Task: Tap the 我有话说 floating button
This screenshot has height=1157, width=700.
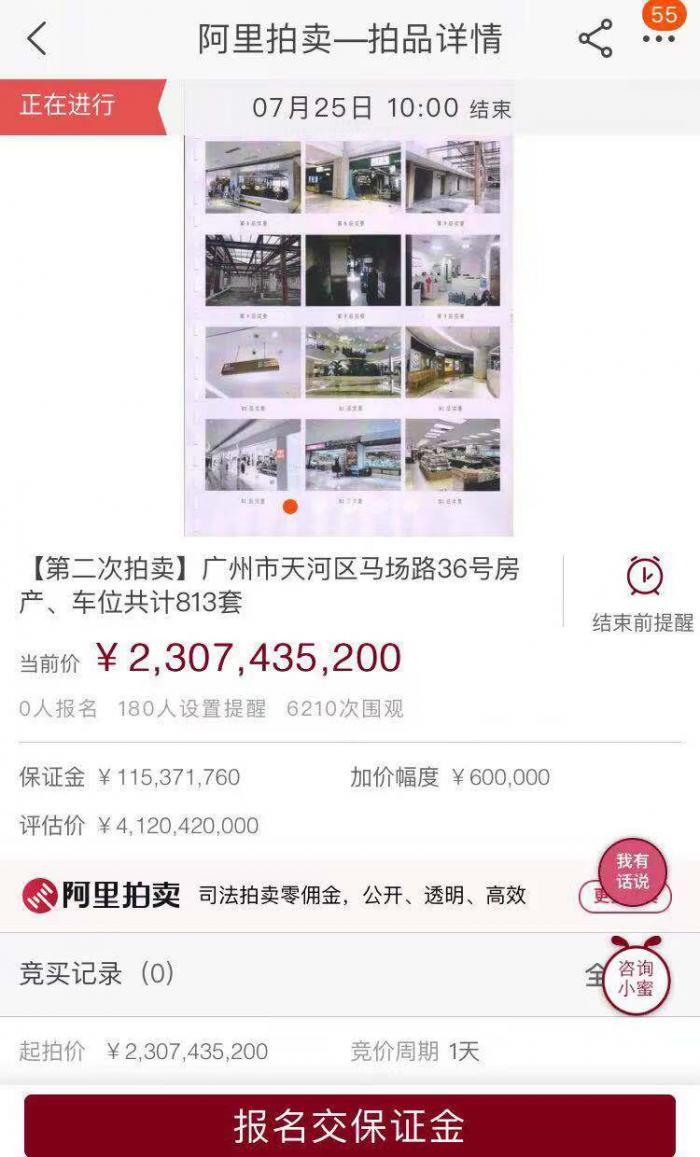Action: coord(632,872)
